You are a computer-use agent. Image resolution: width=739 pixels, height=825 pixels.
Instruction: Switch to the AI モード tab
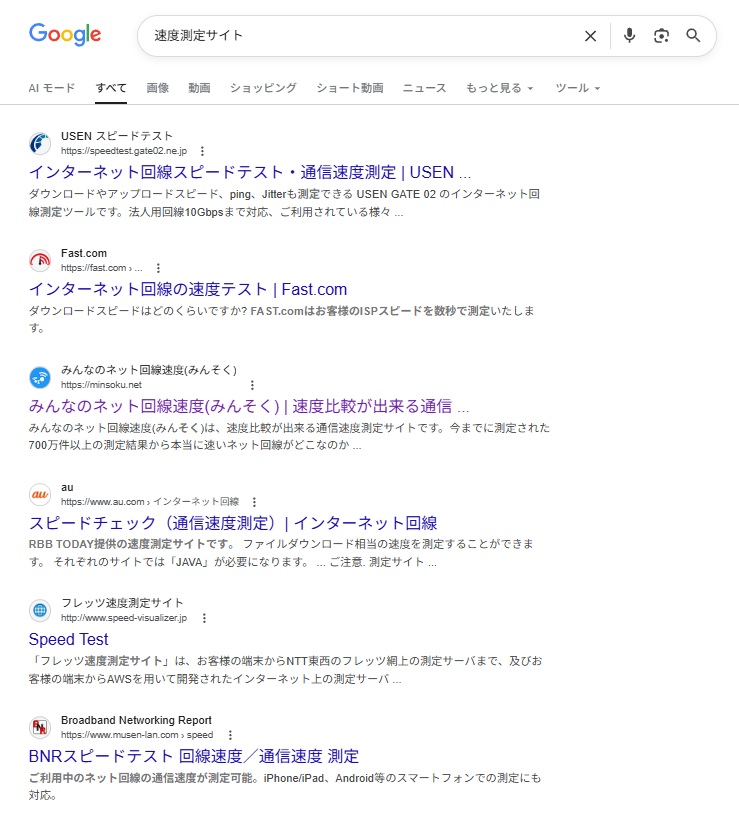point(52,88)
